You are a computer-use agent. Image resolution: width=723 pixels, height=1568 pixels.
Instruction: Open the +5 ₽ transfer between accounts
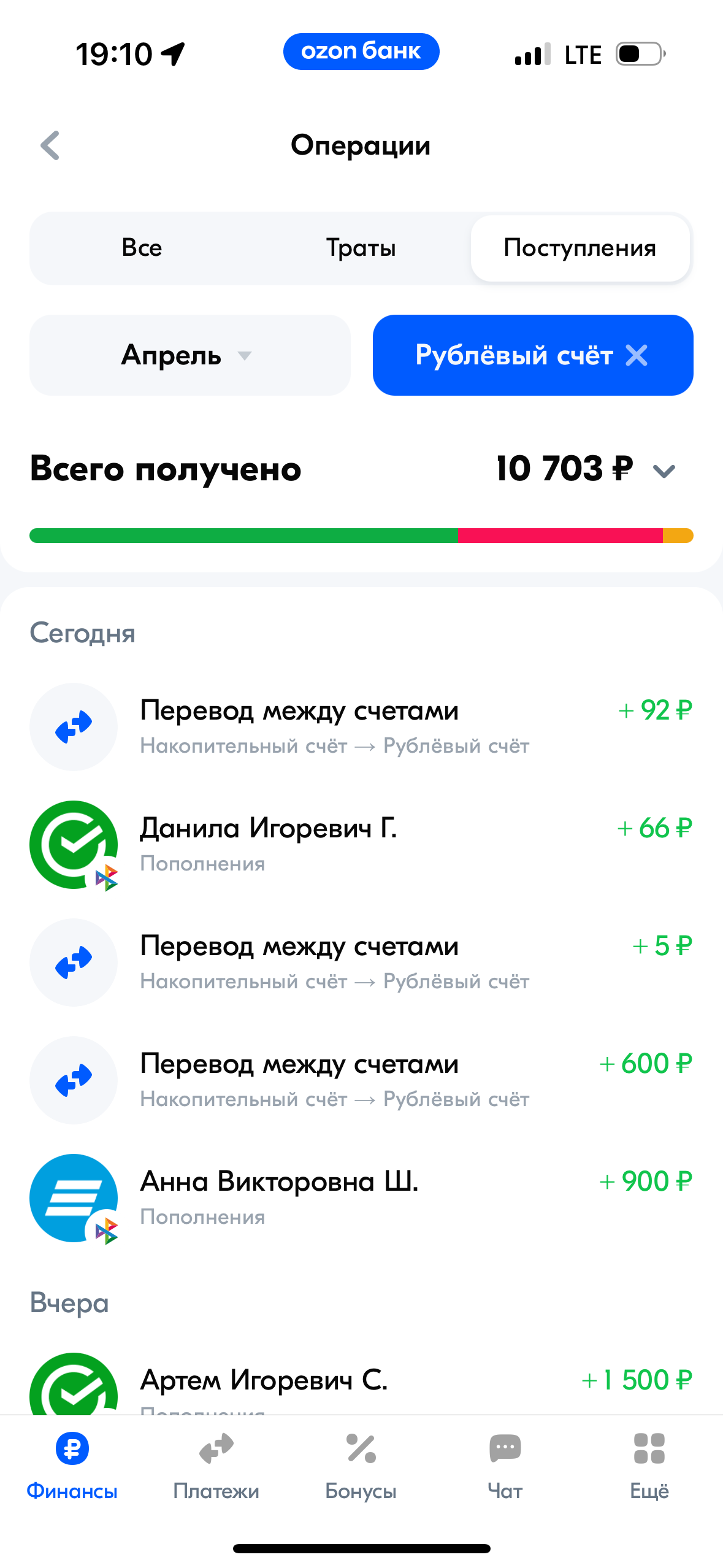[361, 962]
